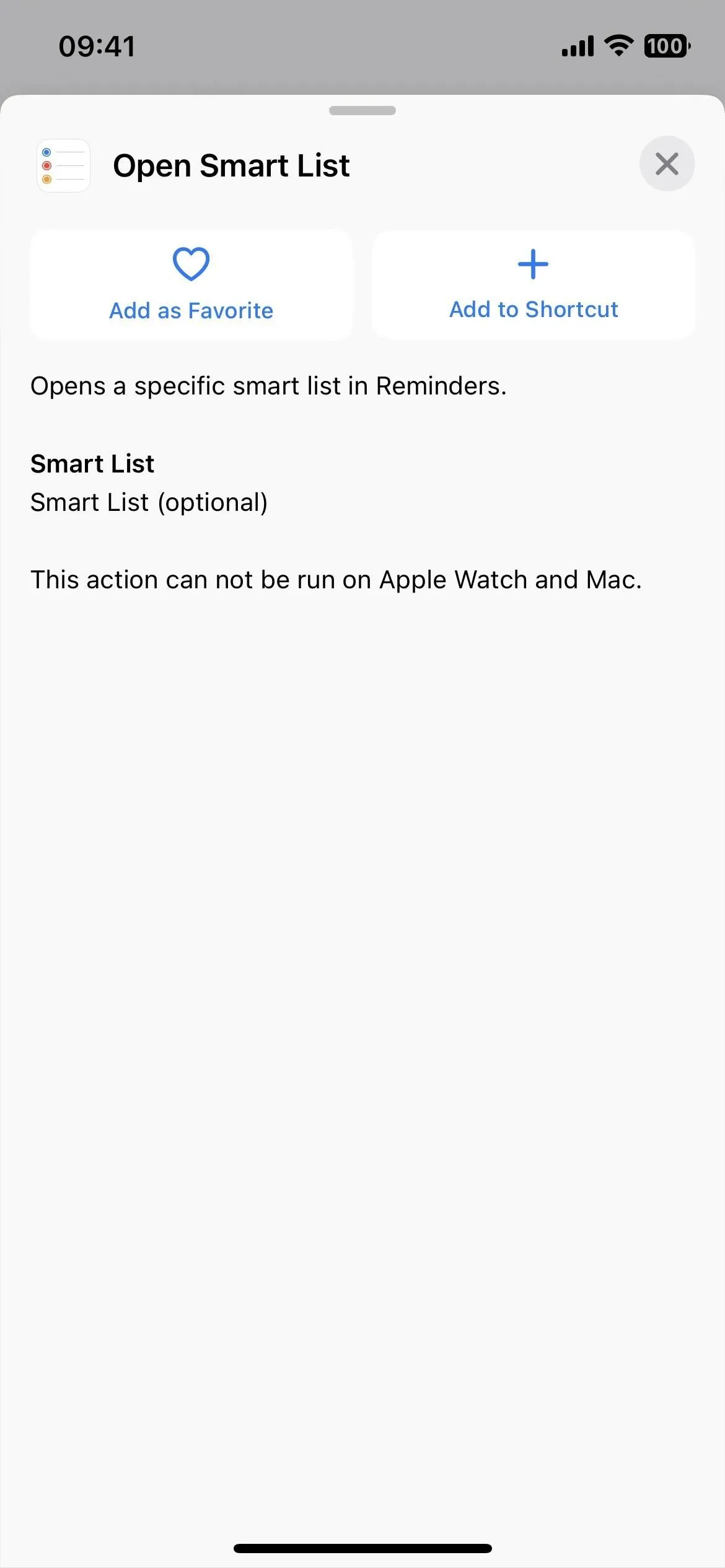Image resolution: width=725 pixels, height=1568 pixels.
Task: Close the Open Smart List sheet
Action: [x=667, y=164]
